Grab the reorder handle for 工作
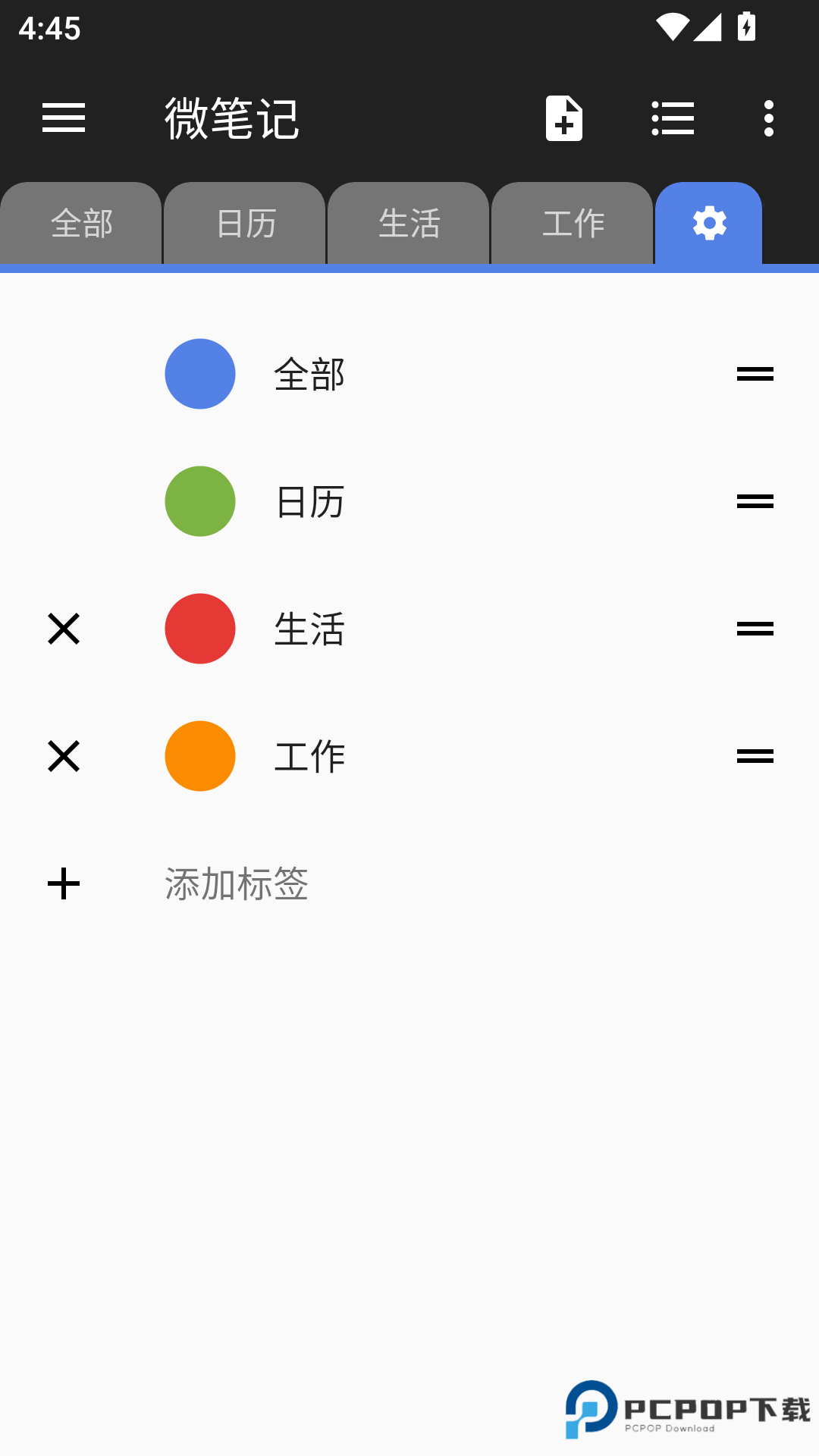The image size is (819, 1456). 755,756
